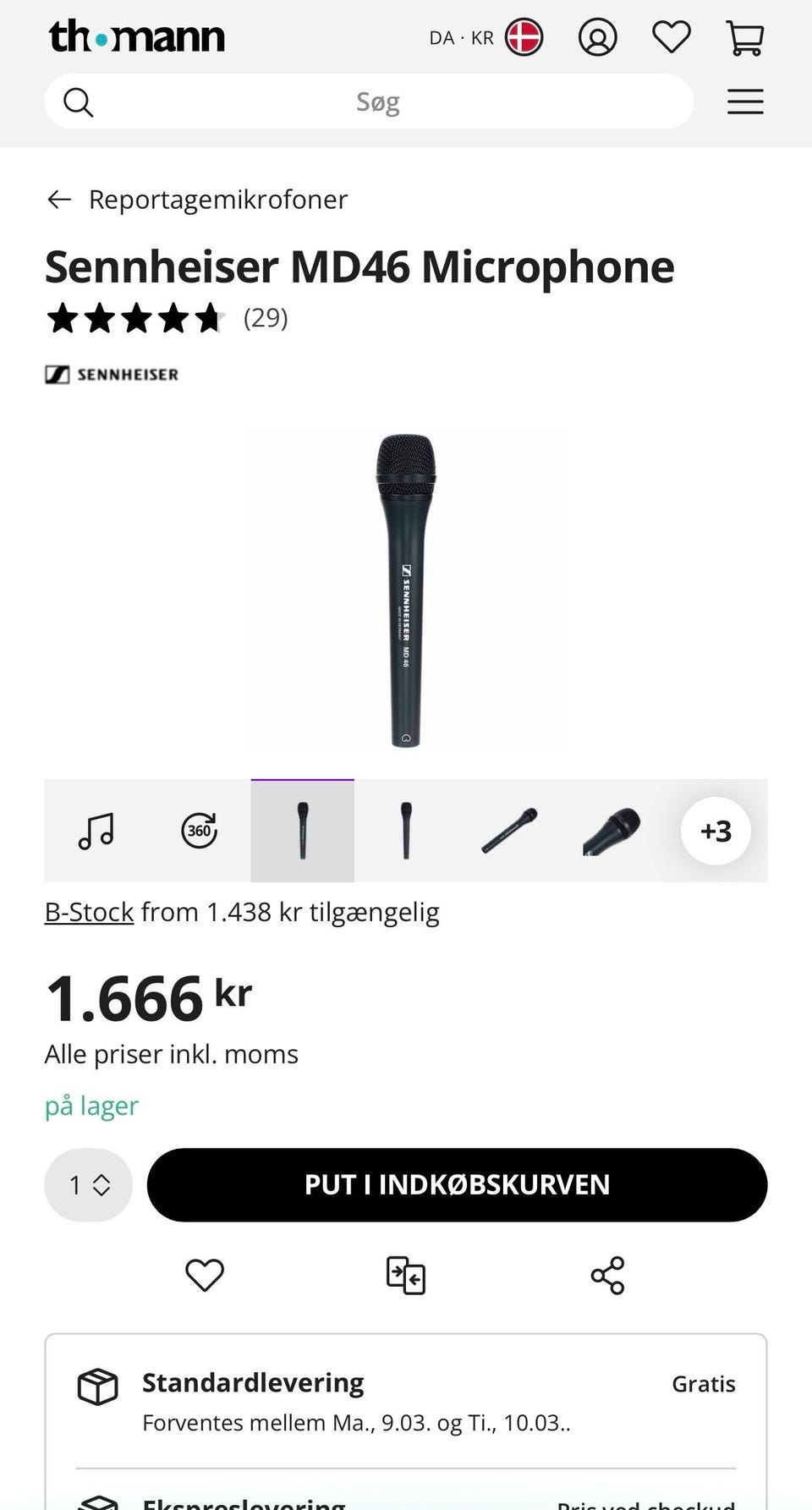Go back to Reportagemikrofoner
The width and height of the screenshot is (812, 1510).
coord(196,200)
